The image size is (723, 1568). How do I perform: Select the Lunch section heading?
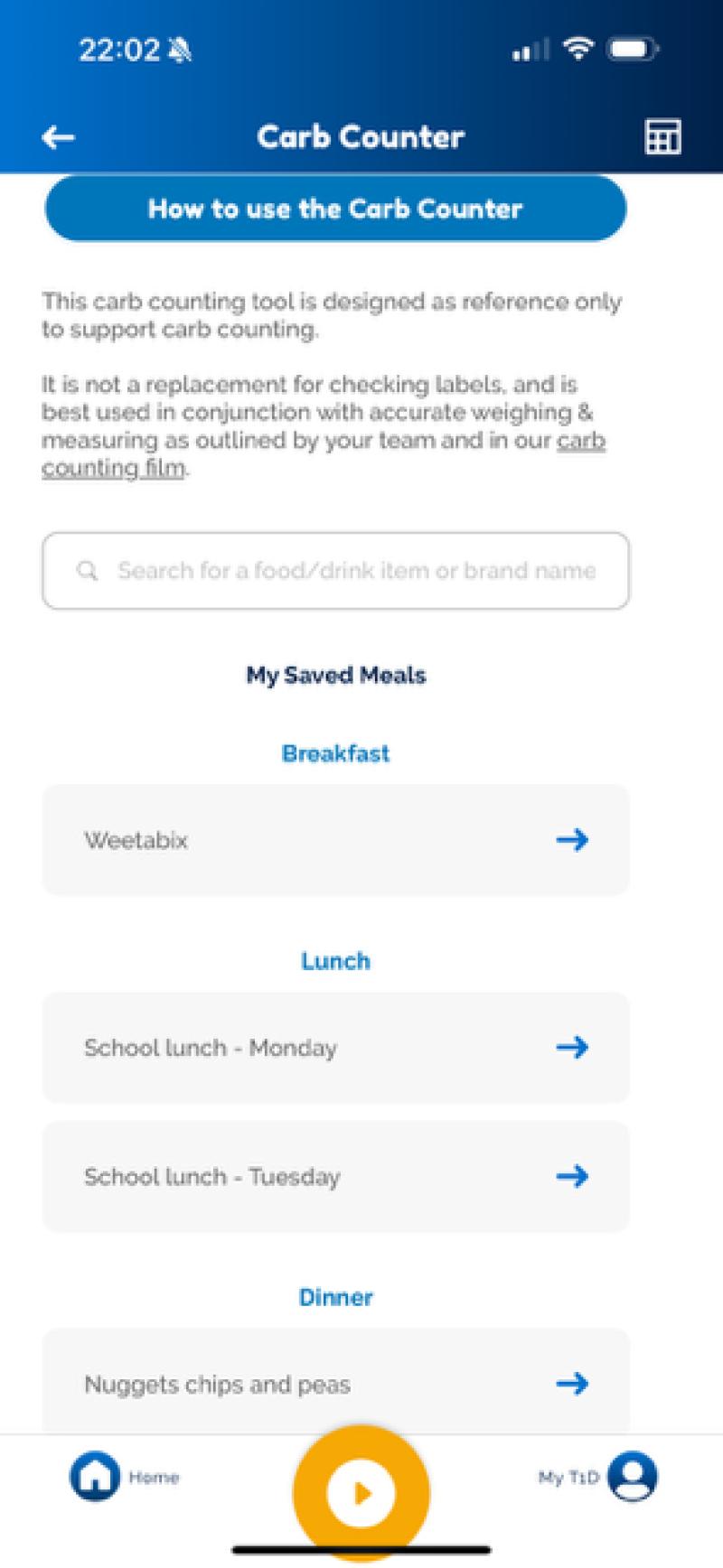click(x=335, y=961)
